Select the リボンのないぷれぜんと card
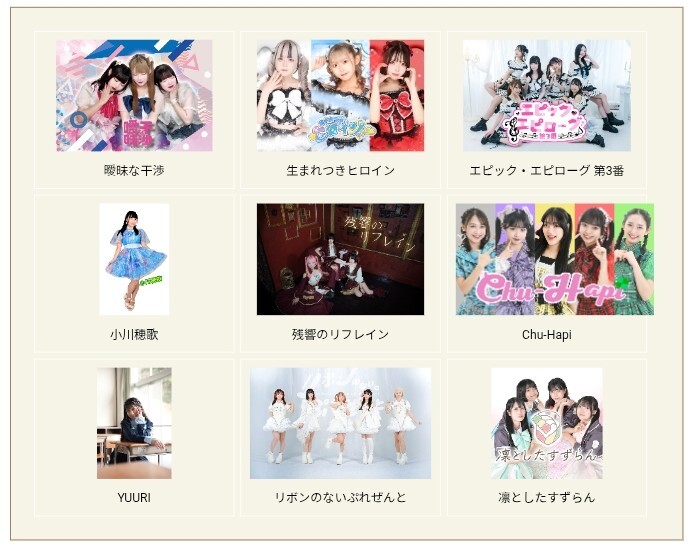 (340, 423)
